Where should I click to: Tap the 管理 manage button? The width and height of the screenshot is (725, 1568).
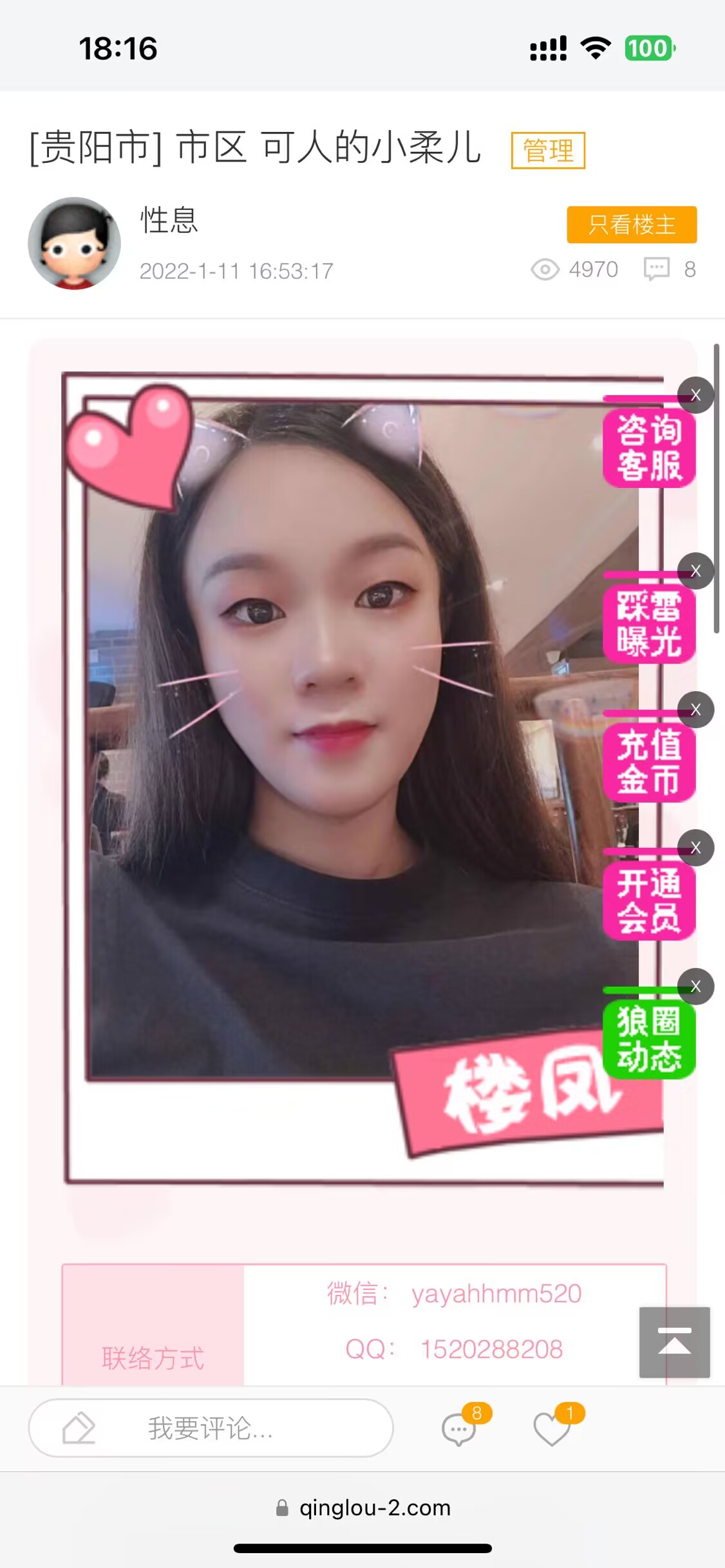pyautogui.click(x=548, y=151)
